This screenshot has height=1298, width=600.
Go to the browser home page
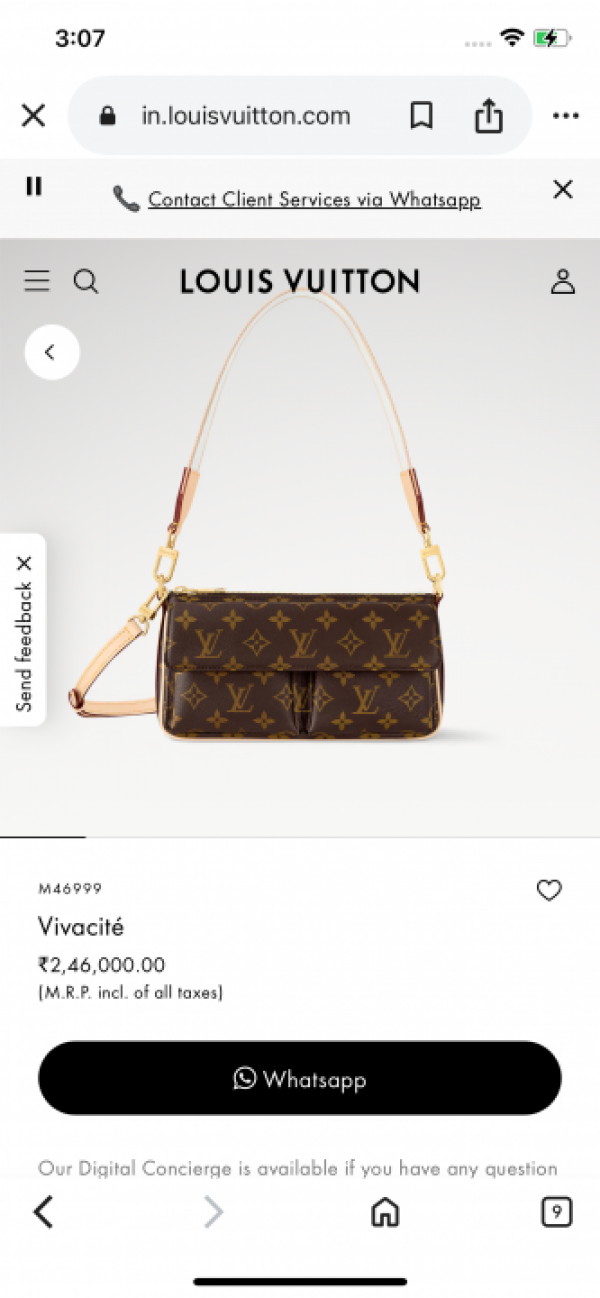tap(385, 1212)
